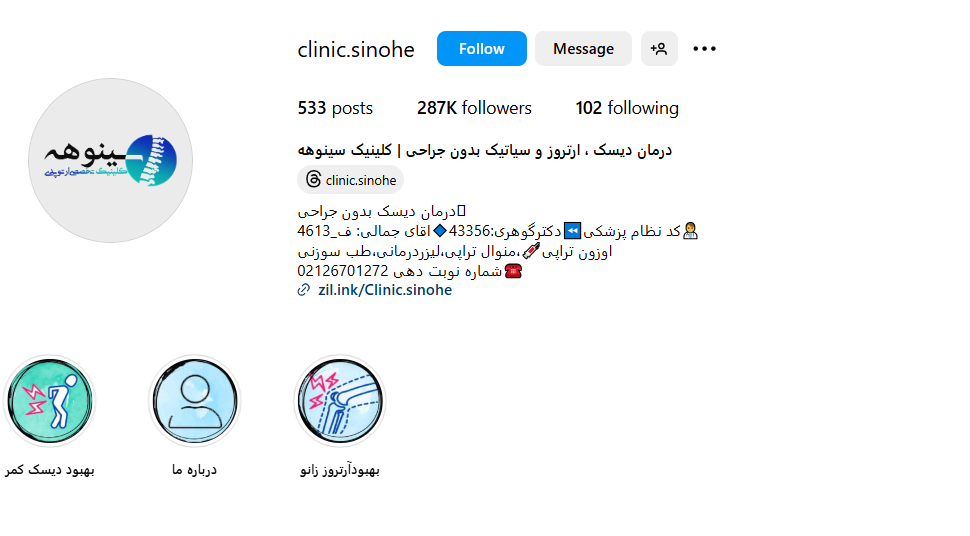The height and width of the screenshot is (536, 970).
Task: Open similar accounts suggestions icon
Action: point(659,49)
